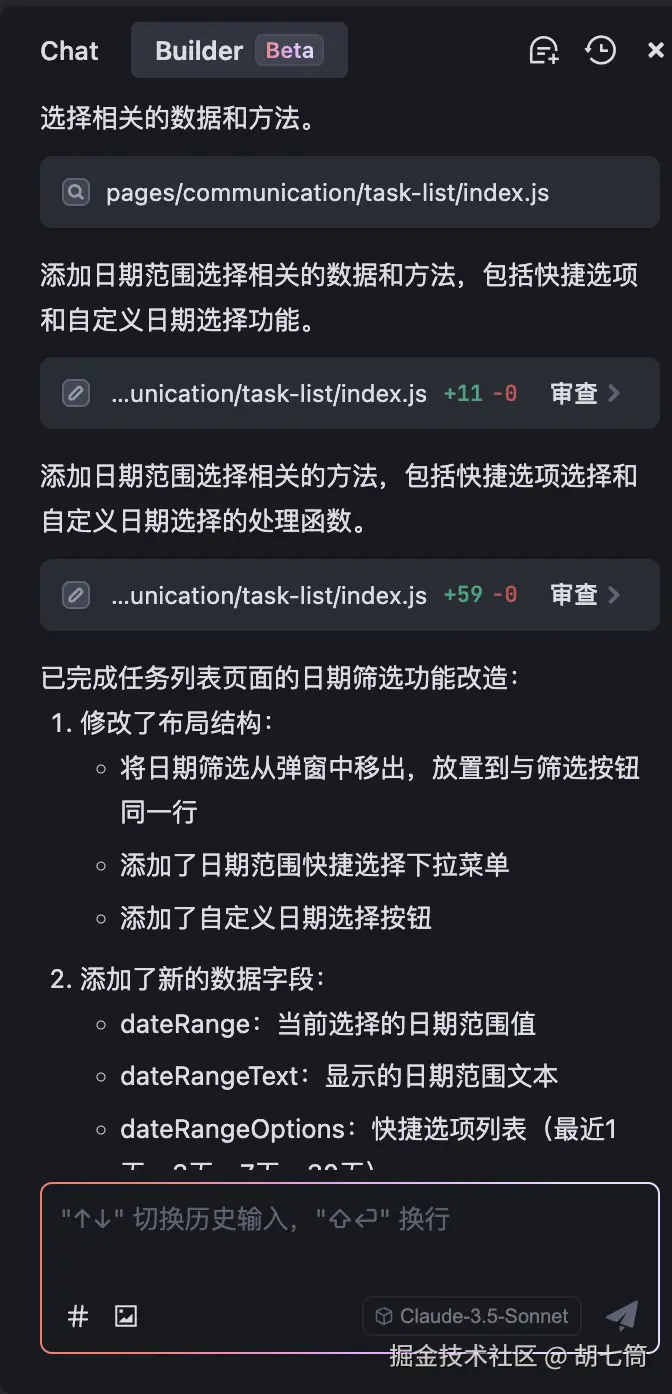Focus the message input box
This screenshot has height=1394, width=672.
[349, 1240]
